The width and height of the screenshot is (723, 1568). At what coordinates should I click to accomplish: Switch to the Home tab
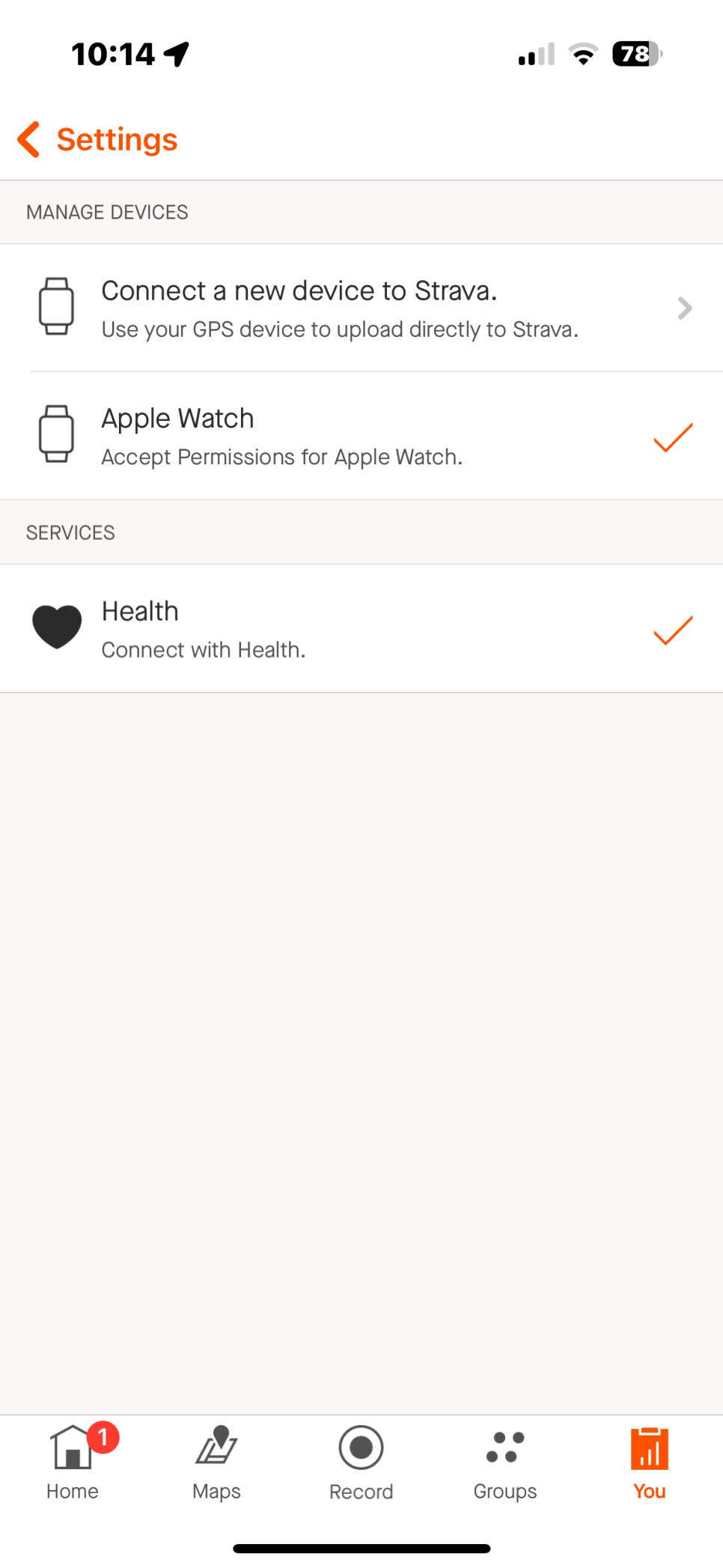[73, 1463]
